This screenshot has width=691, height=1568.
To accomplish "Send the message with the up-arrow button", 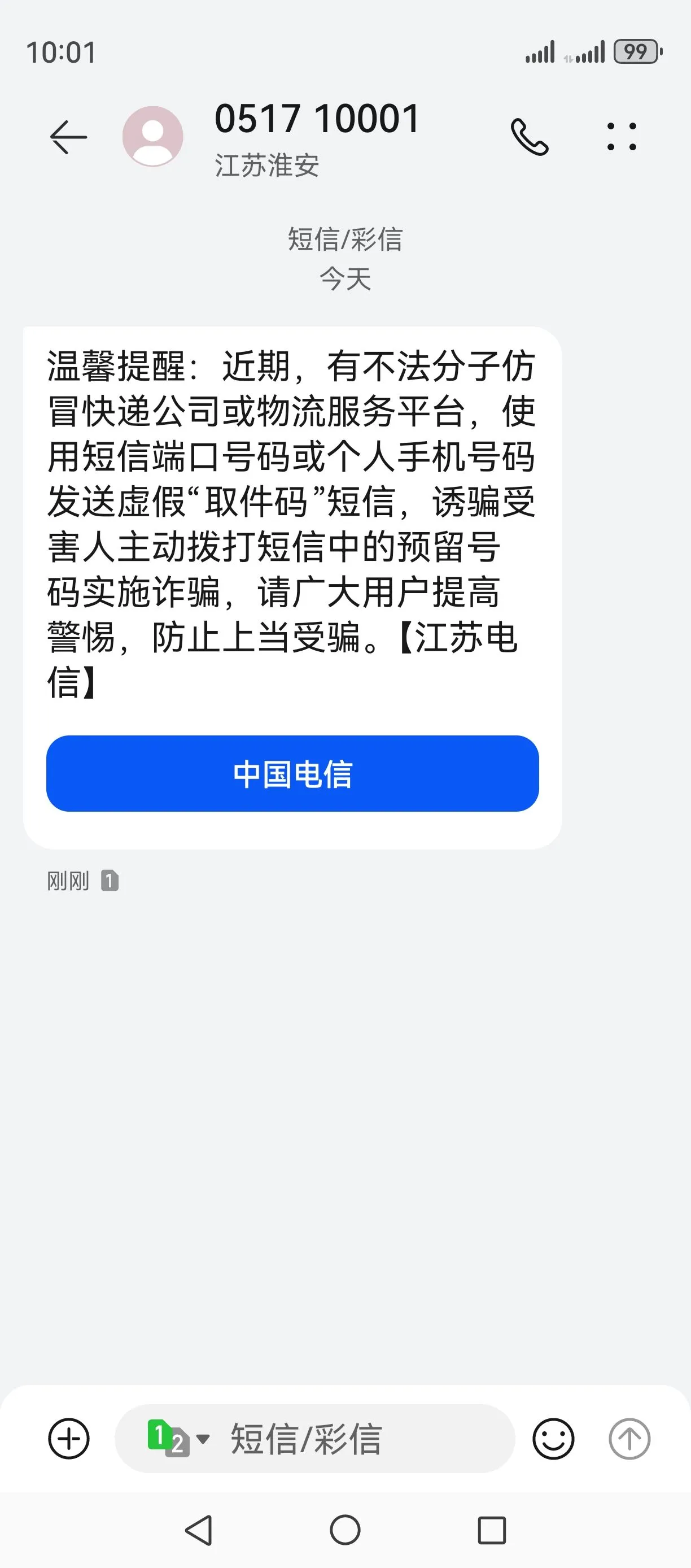I will pyautogui.click(x=629, y=1439).
